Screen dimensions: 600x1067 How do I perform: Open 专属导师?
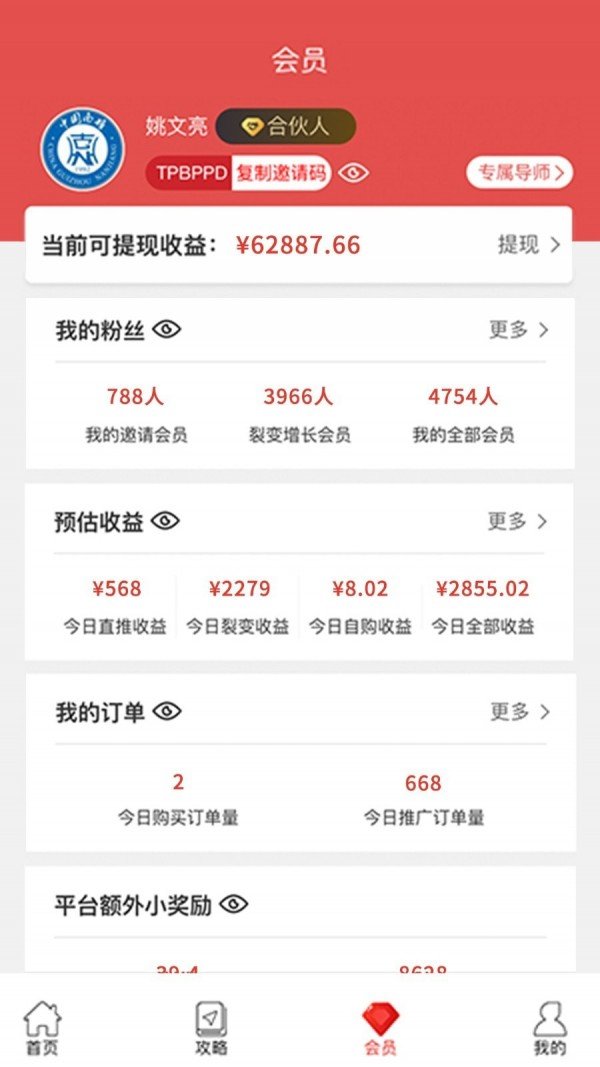click(519, 172)
